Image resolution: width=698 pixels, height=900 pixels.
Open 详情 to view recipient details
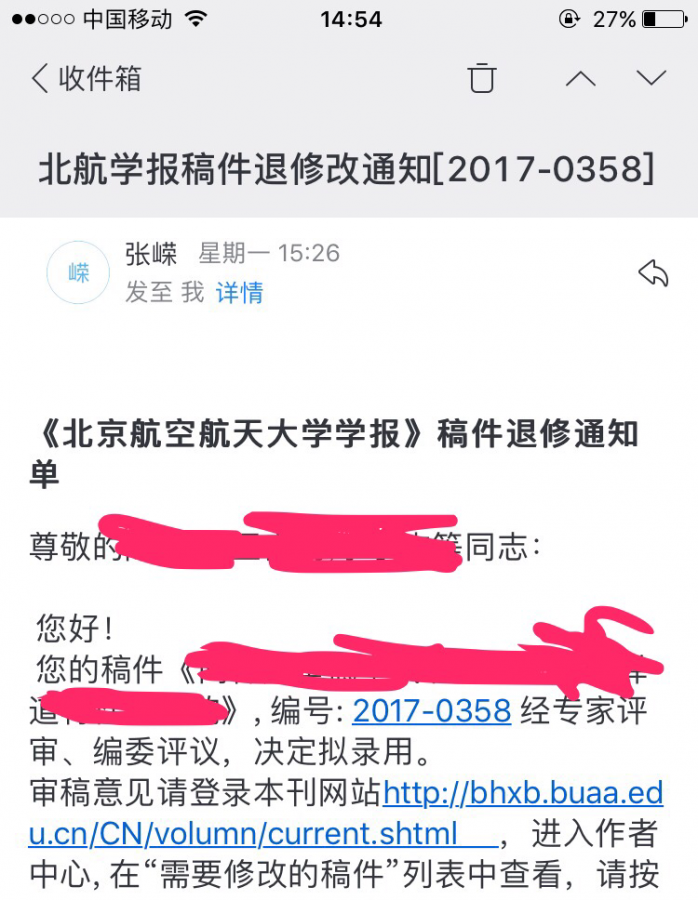[240, 292]
